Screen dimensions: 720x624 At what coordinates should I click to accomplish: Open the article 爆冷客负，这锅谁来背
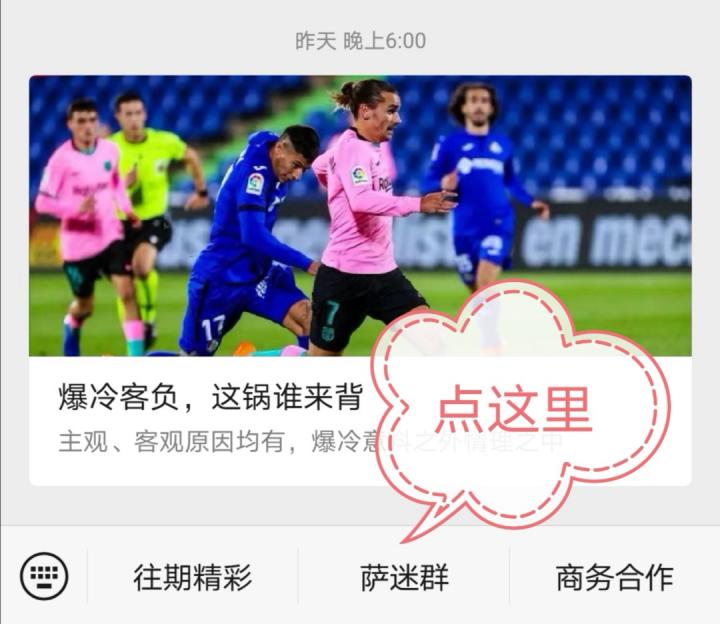210,398
